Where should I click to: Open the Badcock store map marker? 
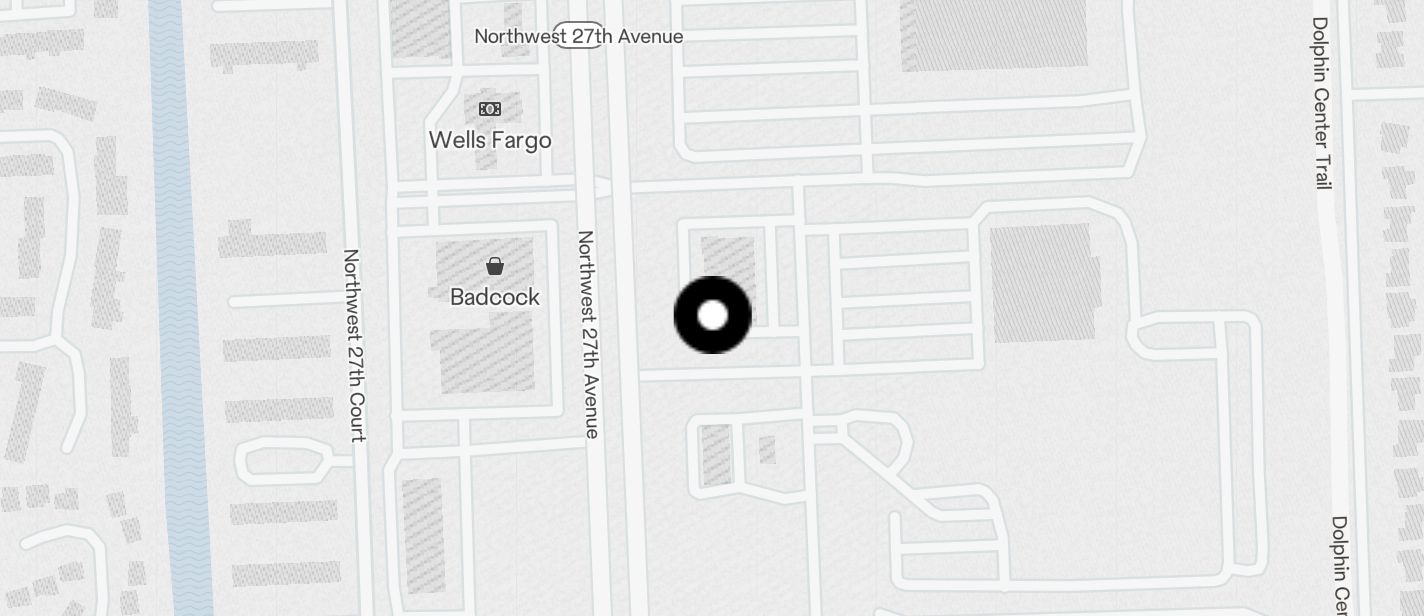tap(494, 266)
